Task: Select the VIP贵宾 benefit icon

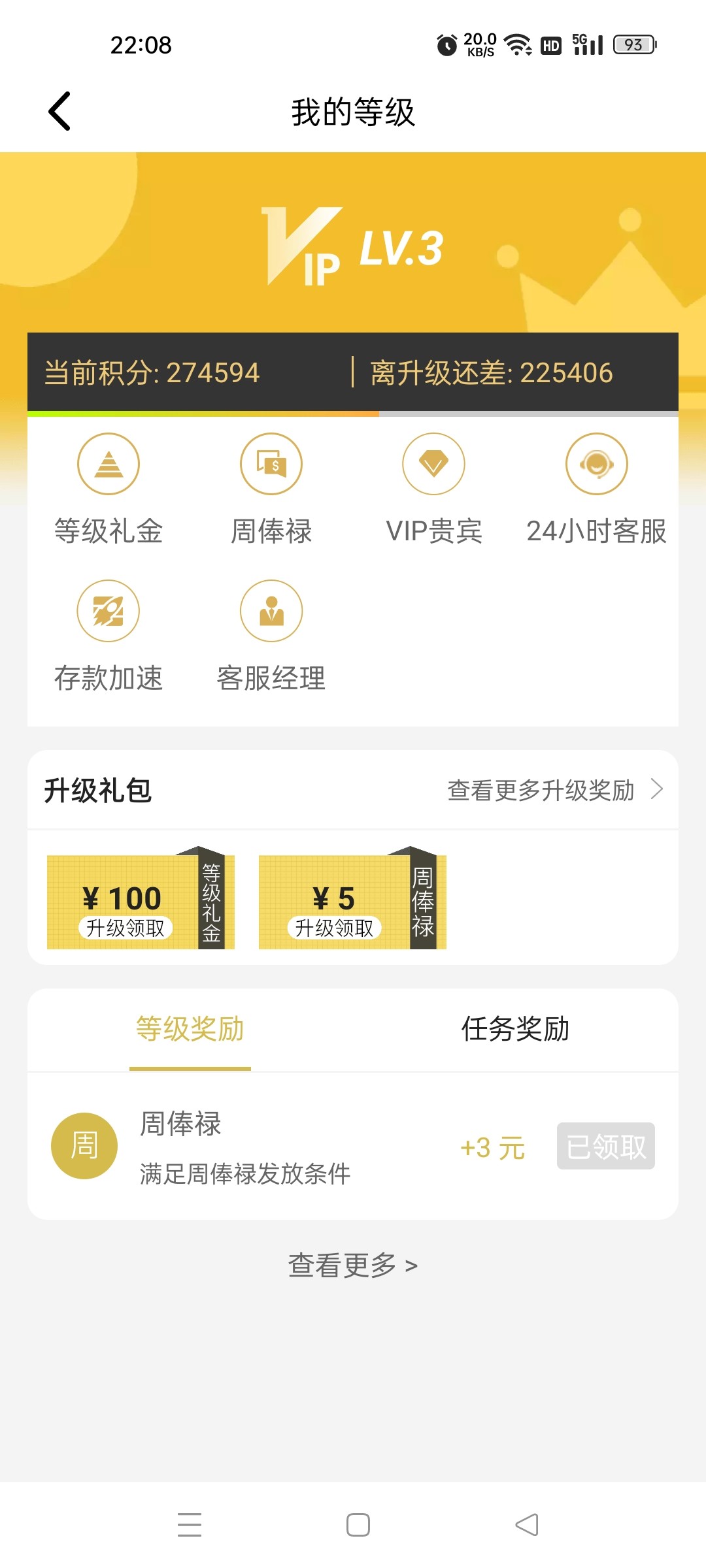Action: point(433,465)
